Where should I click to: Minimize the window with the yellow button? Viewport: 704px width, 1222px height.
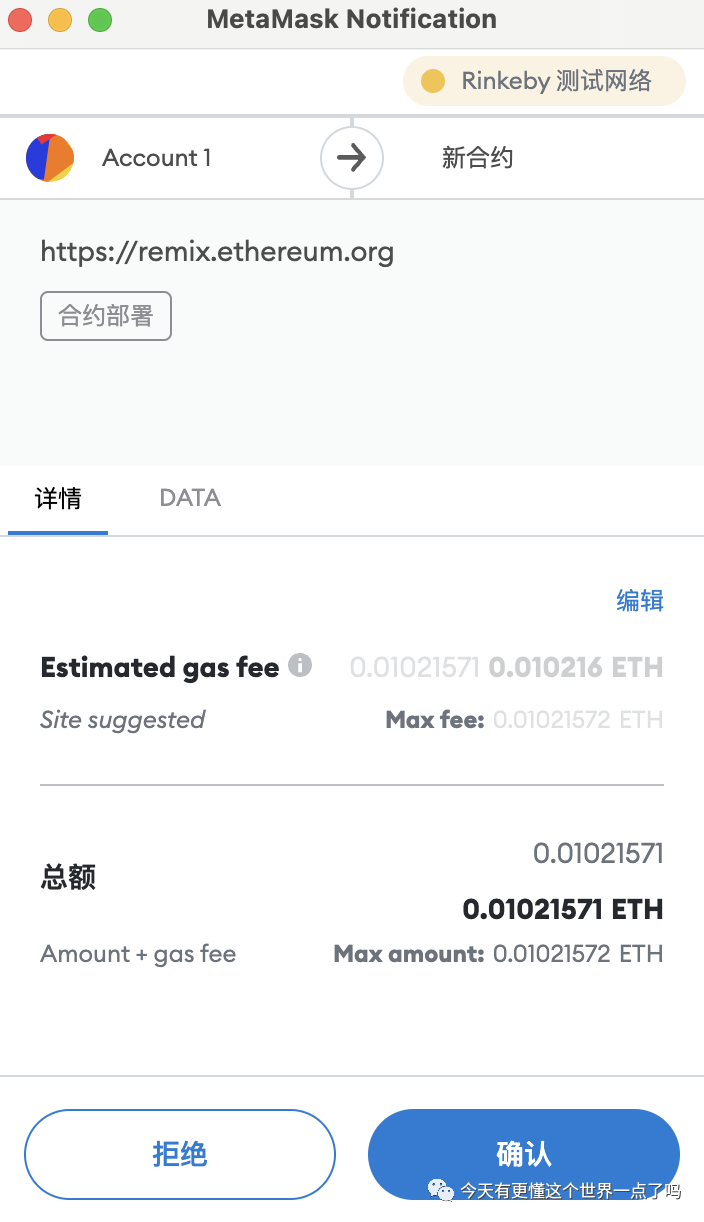pos(60,20)
